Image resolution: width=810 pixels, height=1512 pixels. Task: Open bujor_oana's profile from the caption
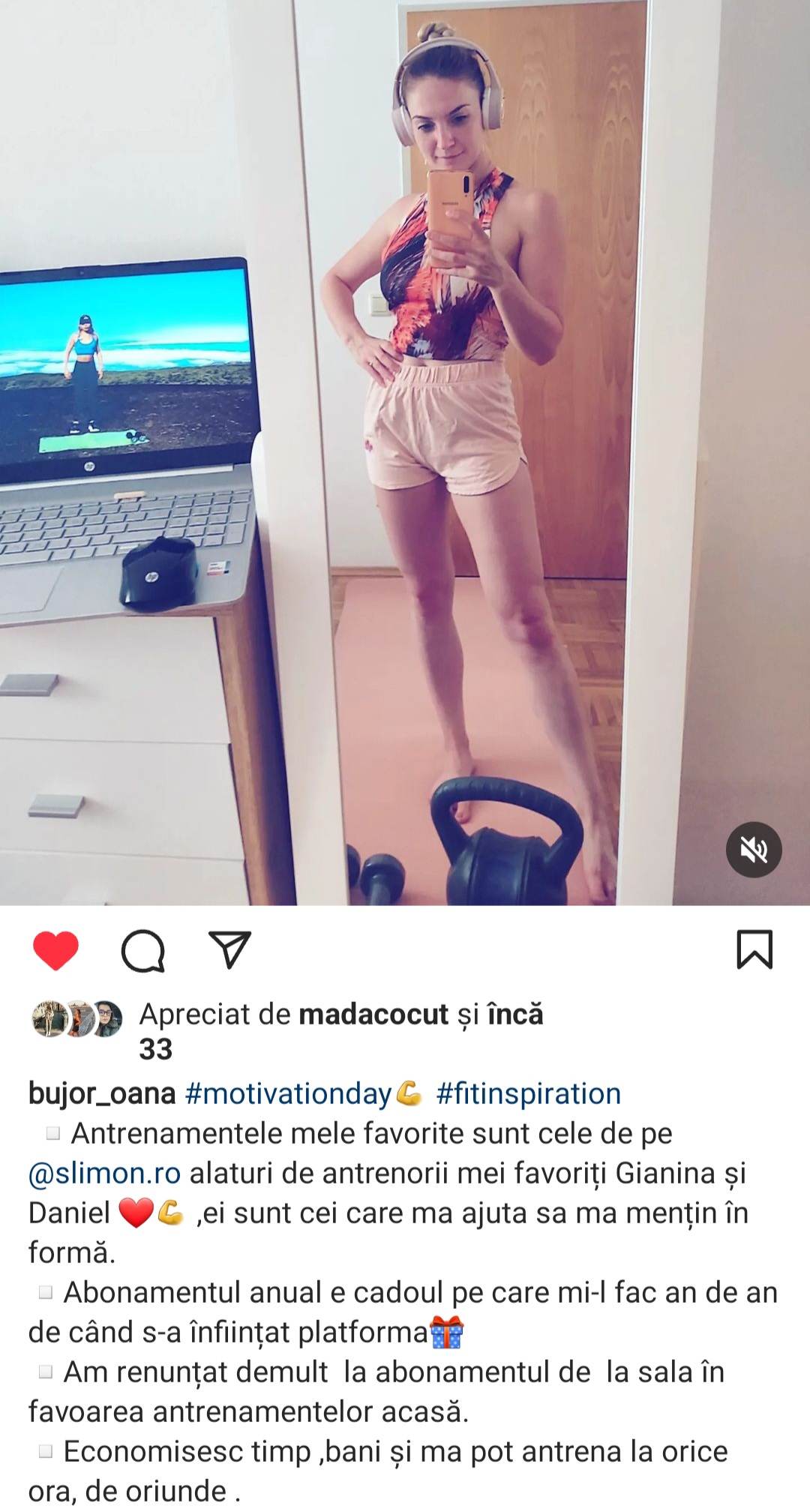[x=102, y=1093]
